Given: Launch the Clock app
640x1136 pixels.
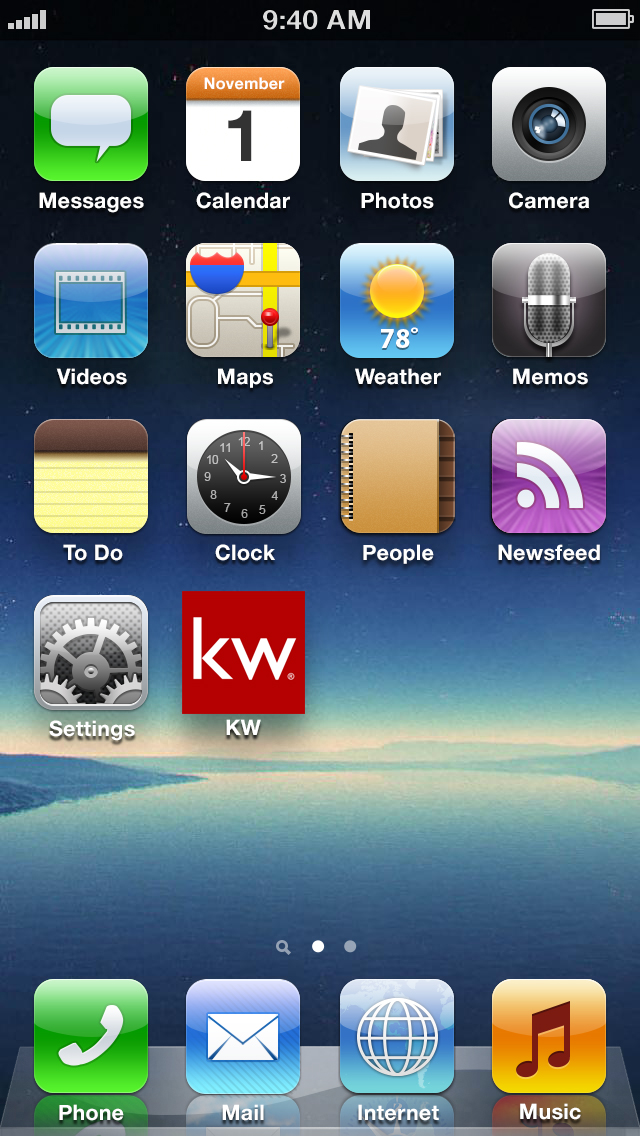Looking at the screenshot, I should point(243,476).
